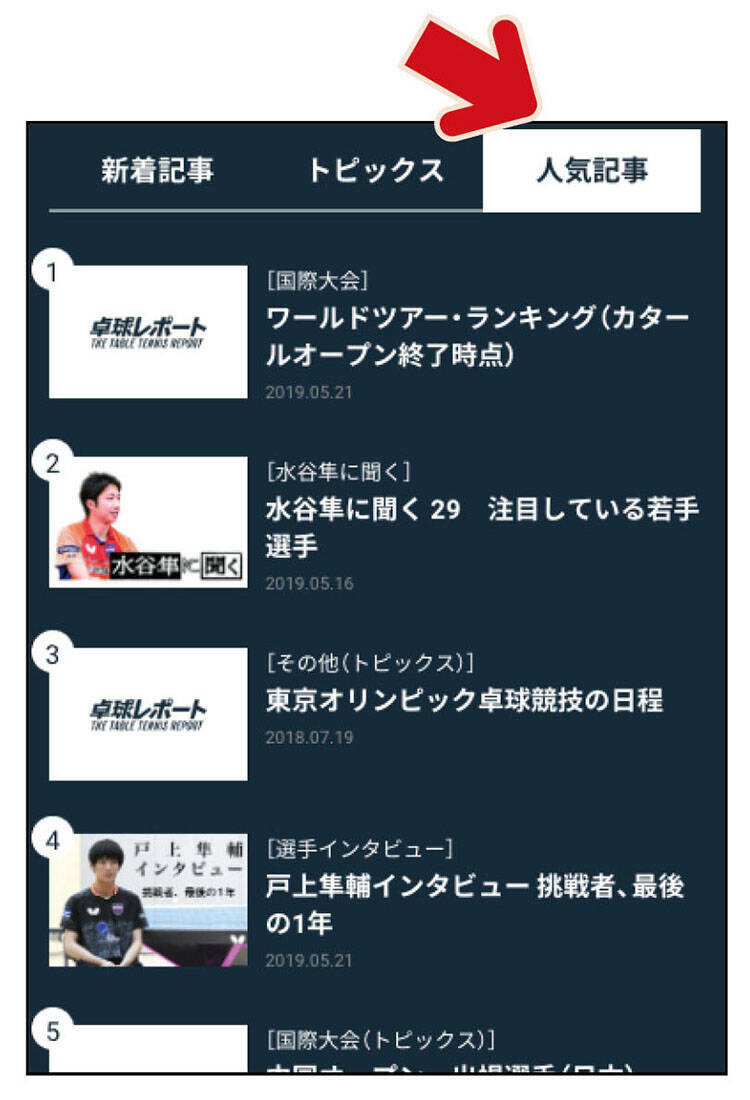
Task: Open the ワールドツアー・ランキング article
Action: (478, 336)
